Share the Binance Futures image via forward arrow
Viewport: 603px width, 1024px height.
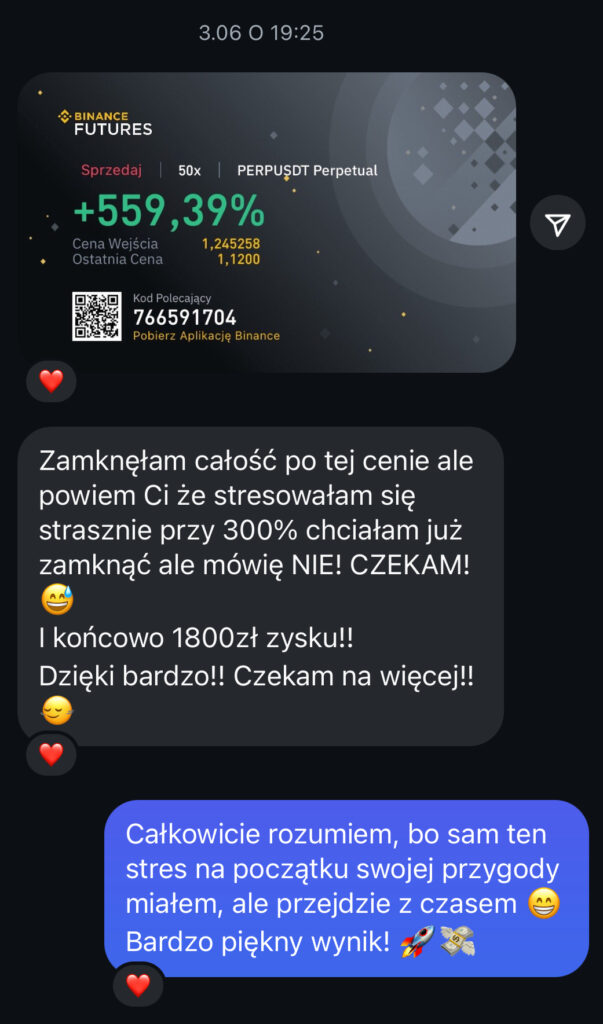pyautogui.click(x=557, y=224)
